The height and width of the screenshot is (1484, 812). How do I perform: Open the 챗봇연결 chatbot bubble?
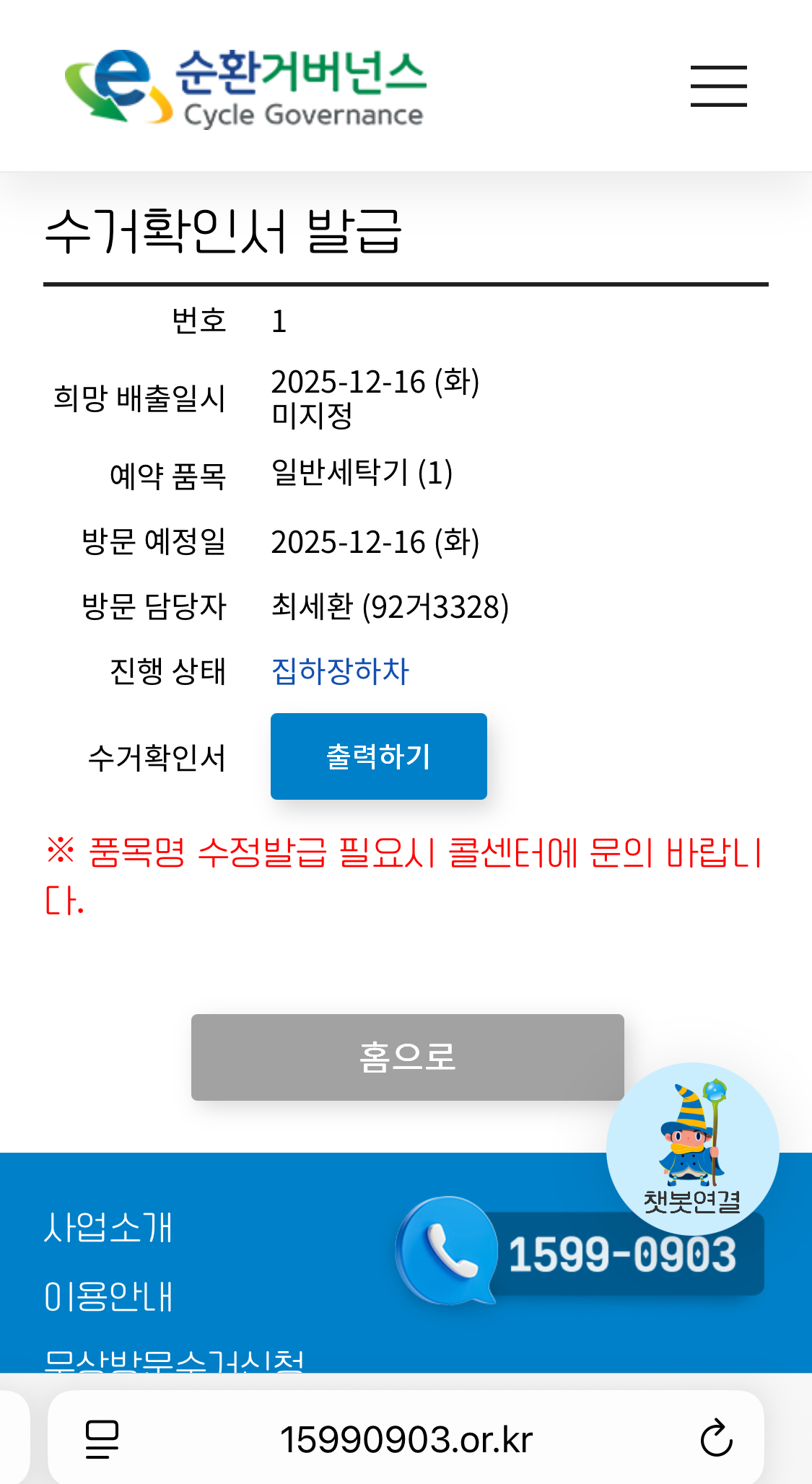pyautogui.click(x=692, y=1148)
